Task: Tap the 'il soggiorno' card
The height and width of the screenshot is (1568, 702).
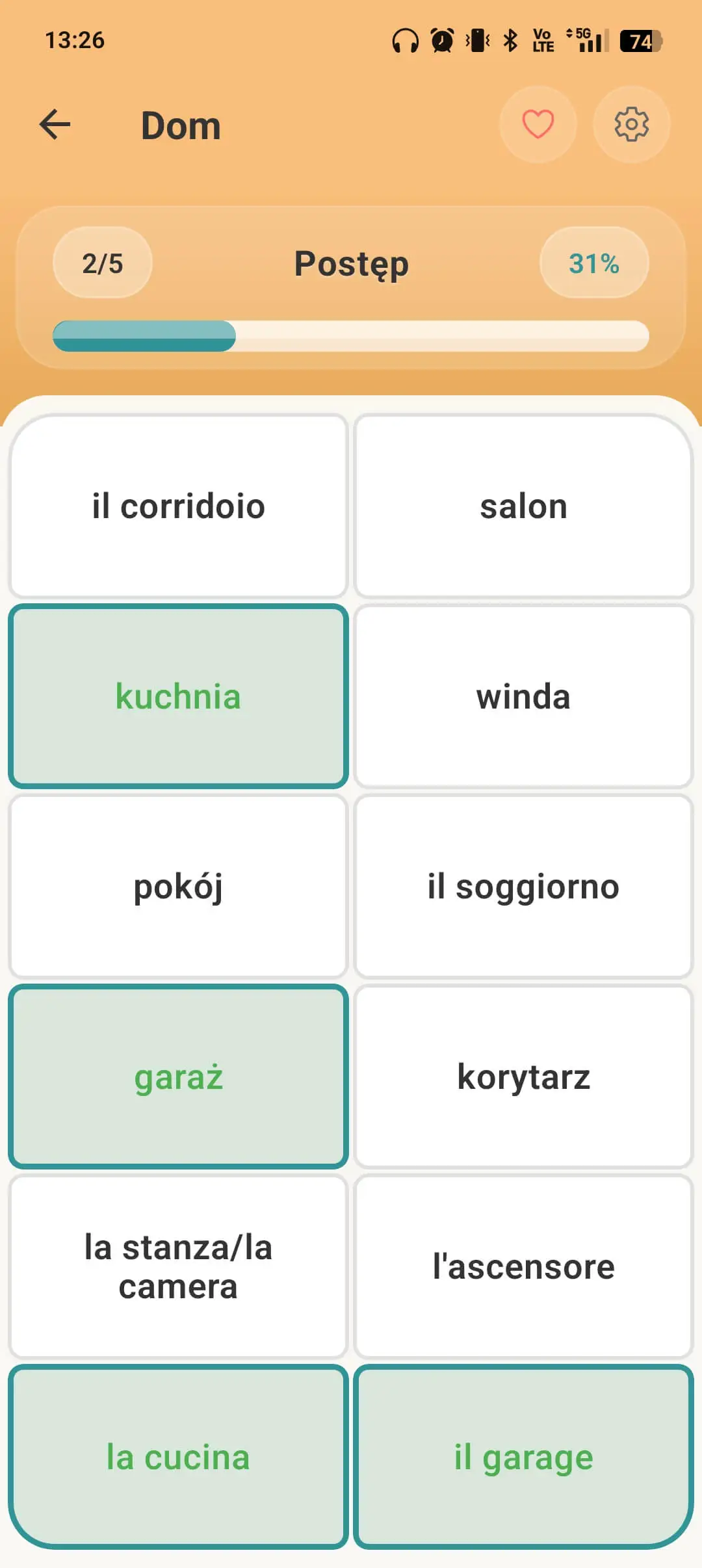Action: (x=523, y=887)
